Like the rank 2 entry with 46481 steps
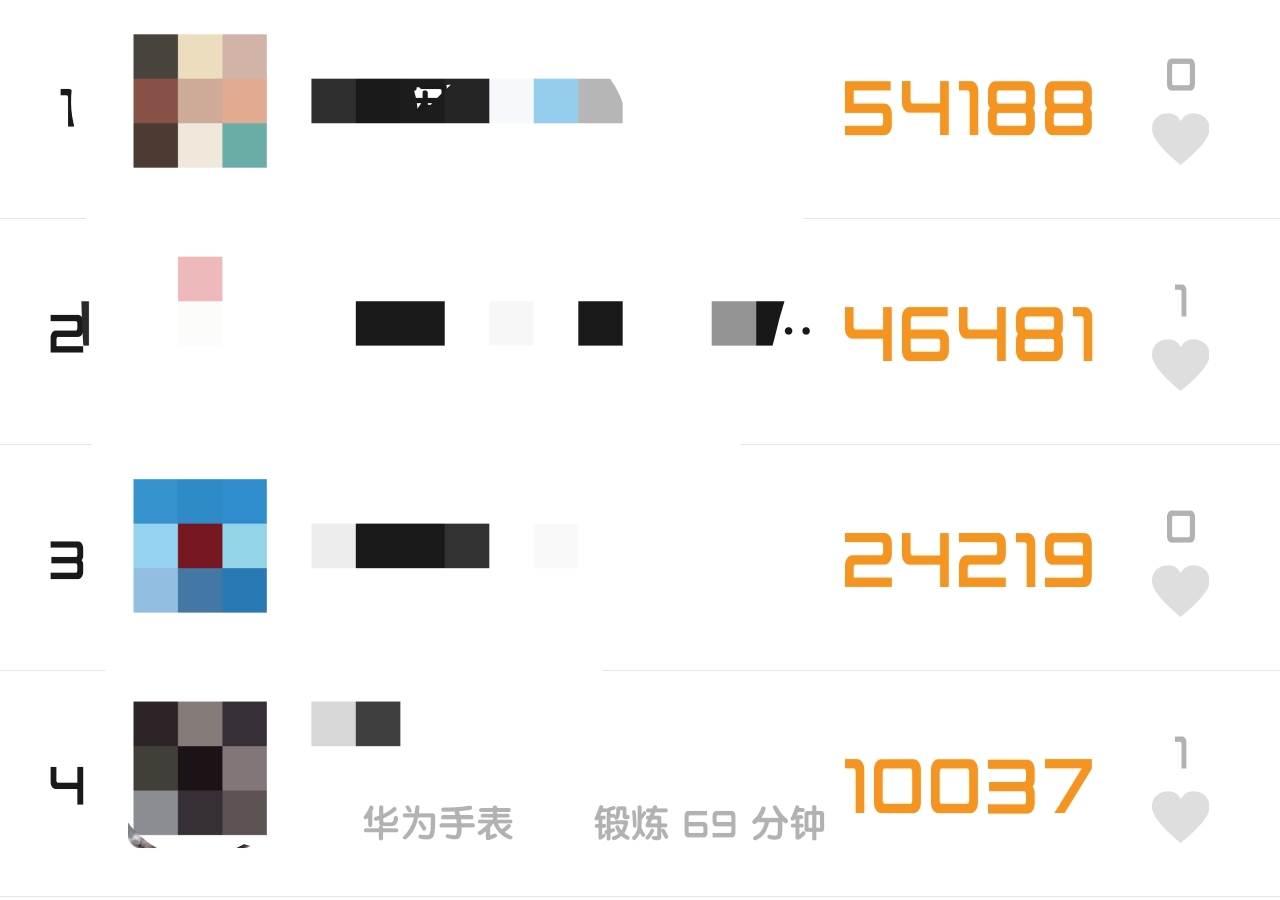 (1180, 363)
